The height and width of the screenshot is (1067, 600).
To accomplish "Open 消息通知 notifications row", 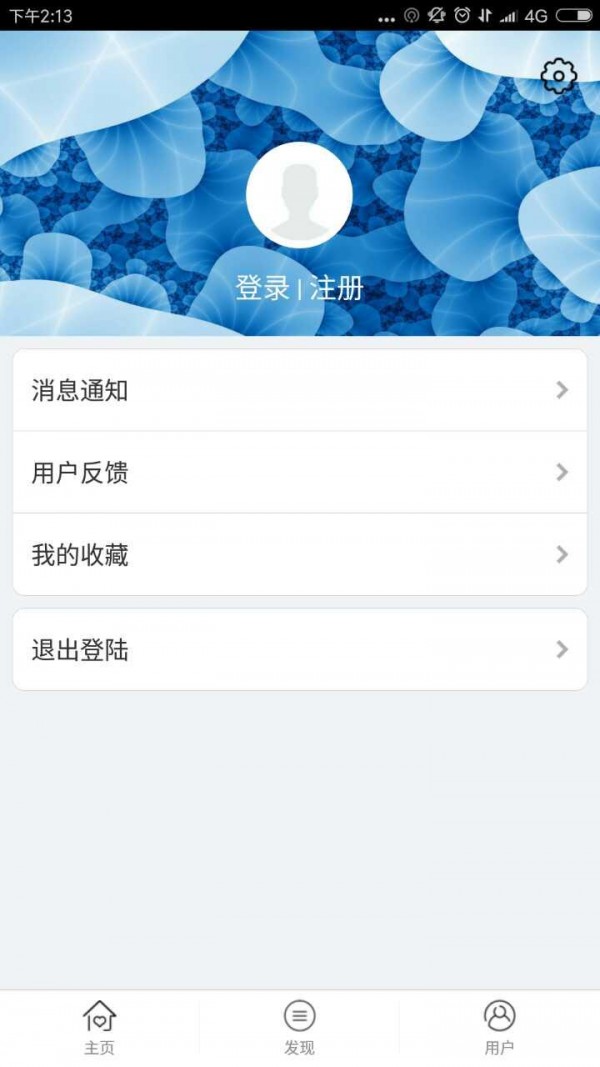I will tap(299, 390).
